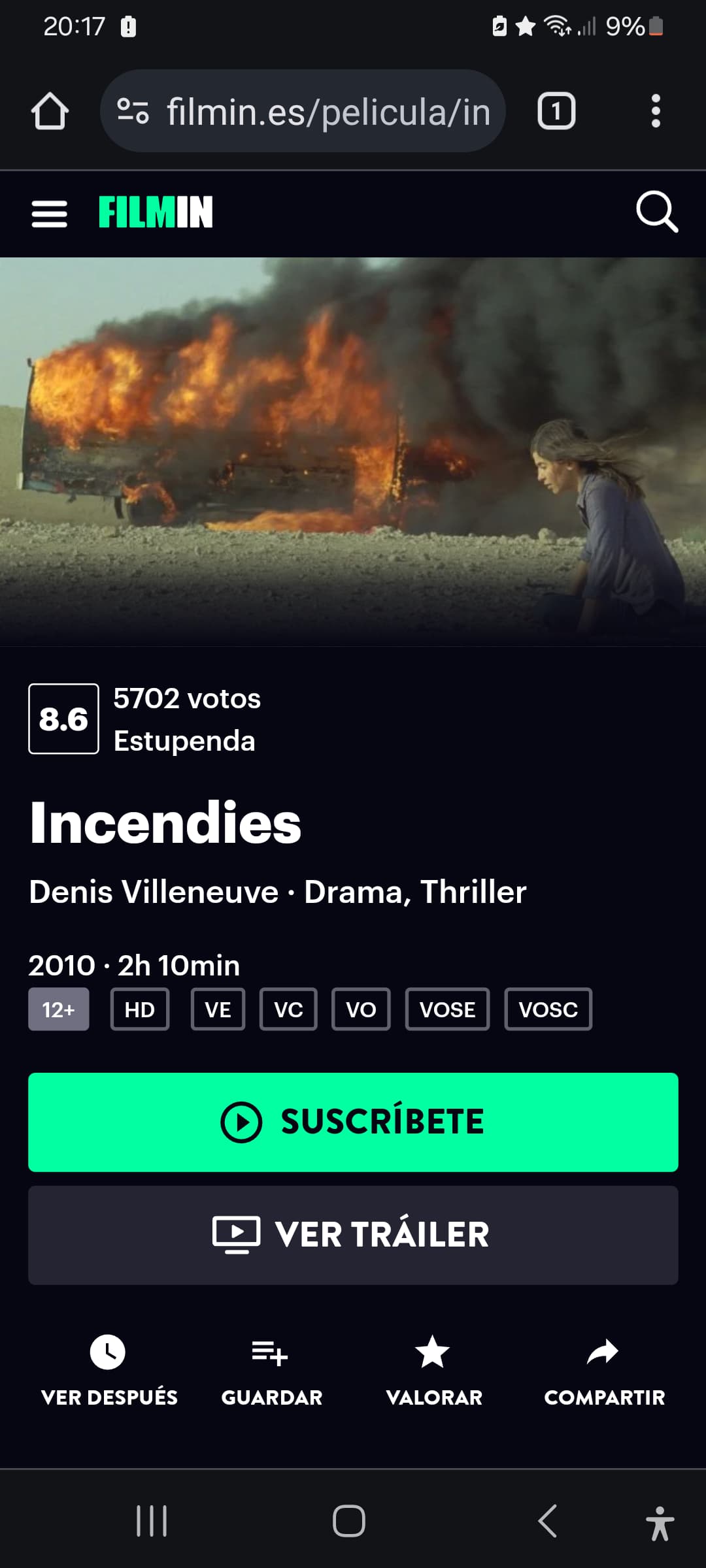
Task: Open Filmin search
Action: click(656, 212)
